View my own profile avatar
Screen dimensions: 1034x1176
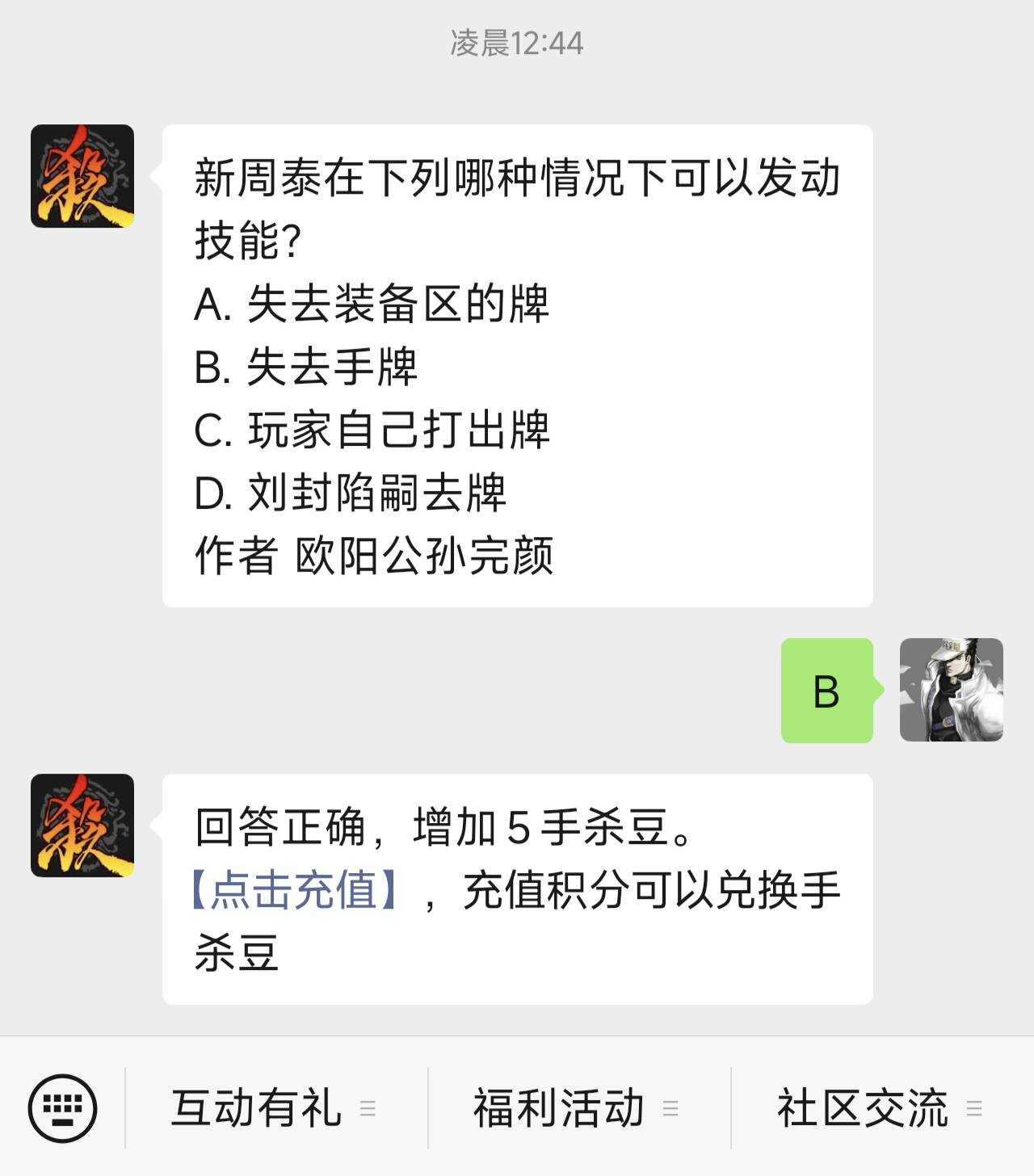pos(951,690)
